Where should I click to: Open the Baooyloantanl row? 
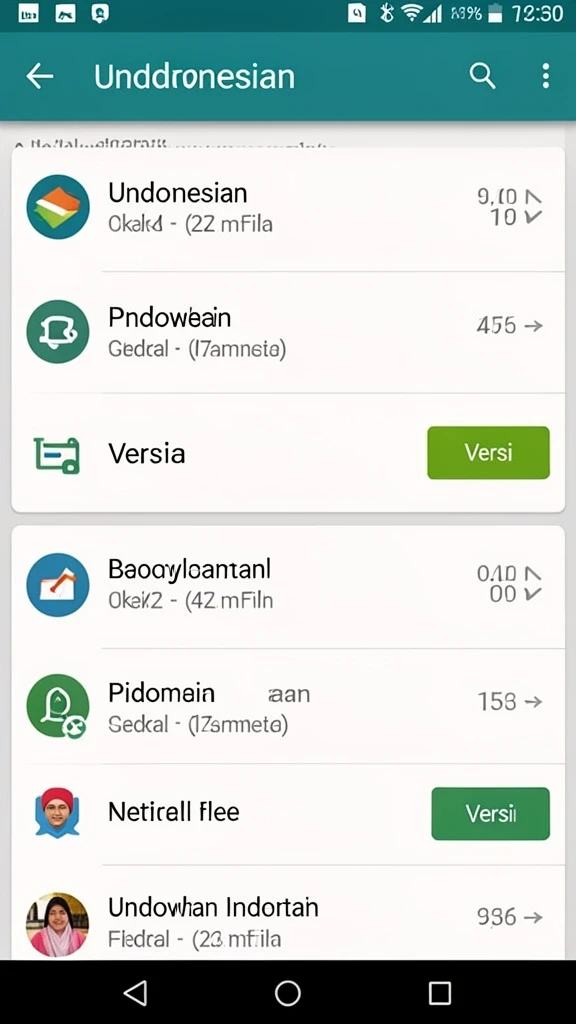click(x=288, y=586)
